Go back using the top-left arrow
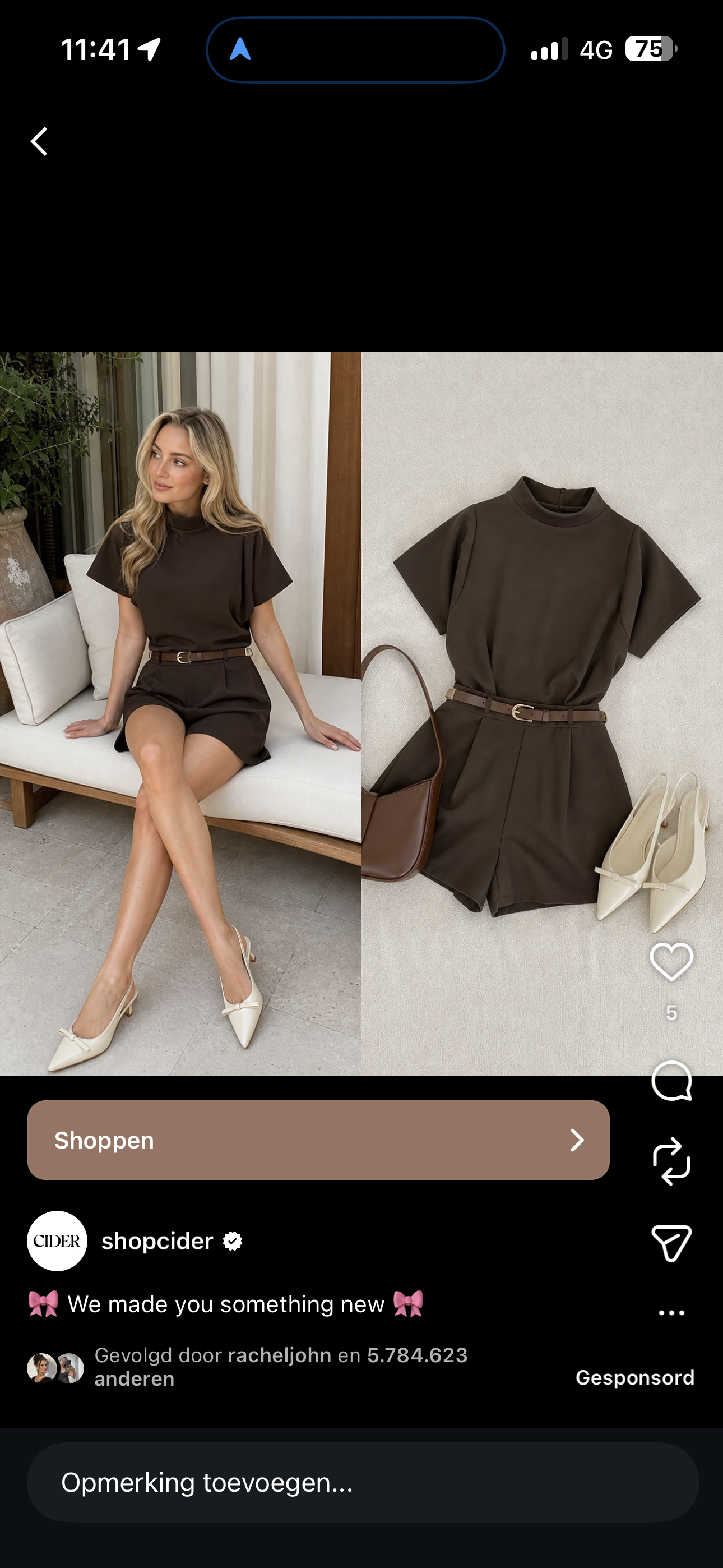Screen dimensions: 723x1568 coord(40,141)
